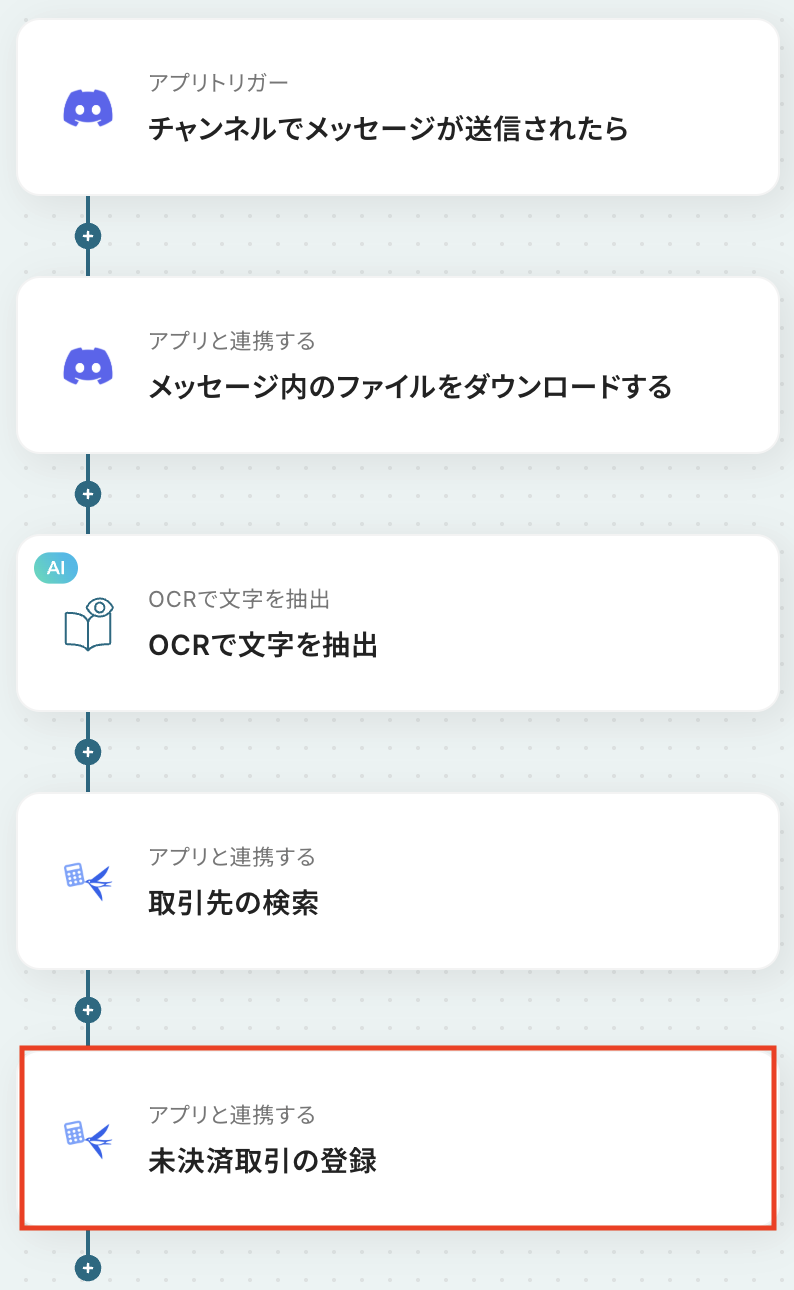
Task: Add a step below the Discord trigger card
Action: 88,236
